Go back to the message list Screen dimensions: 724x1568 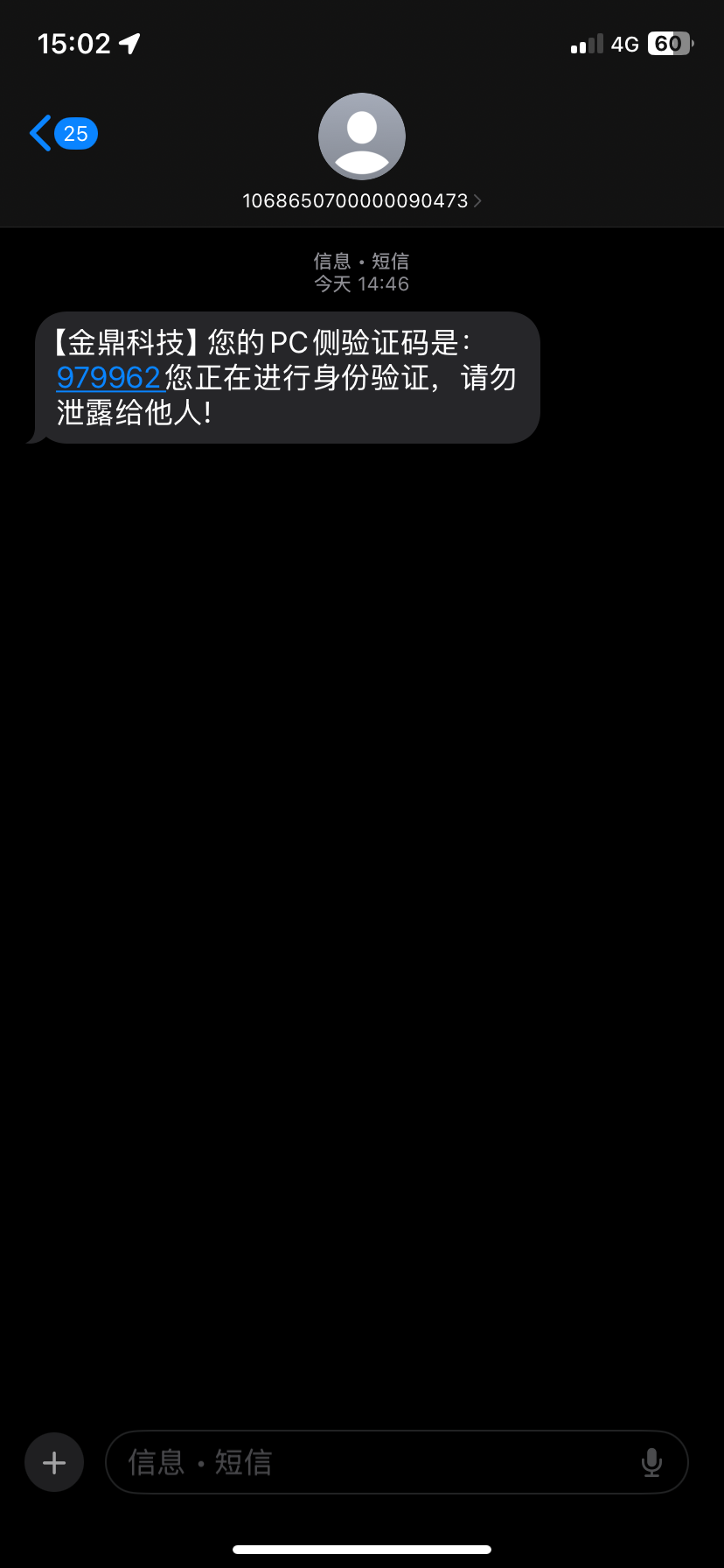click(63, 134)
